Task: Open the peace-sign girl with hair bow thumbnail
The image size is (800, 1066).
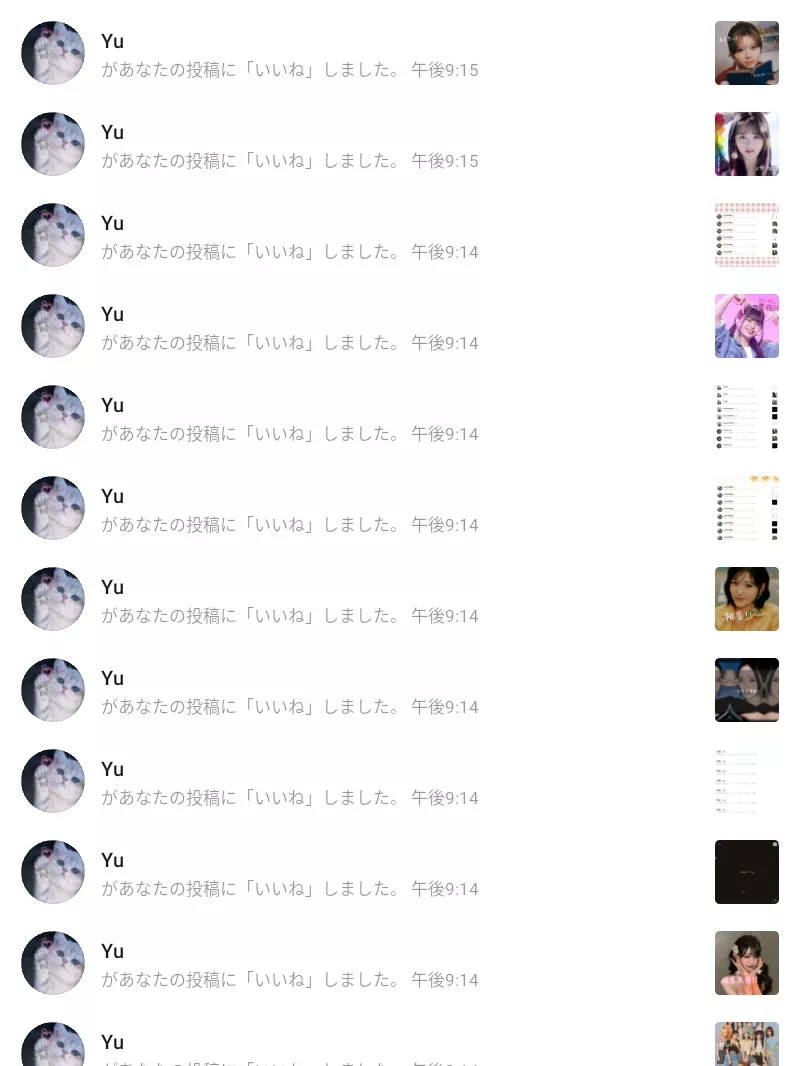Action: point(746,963)
